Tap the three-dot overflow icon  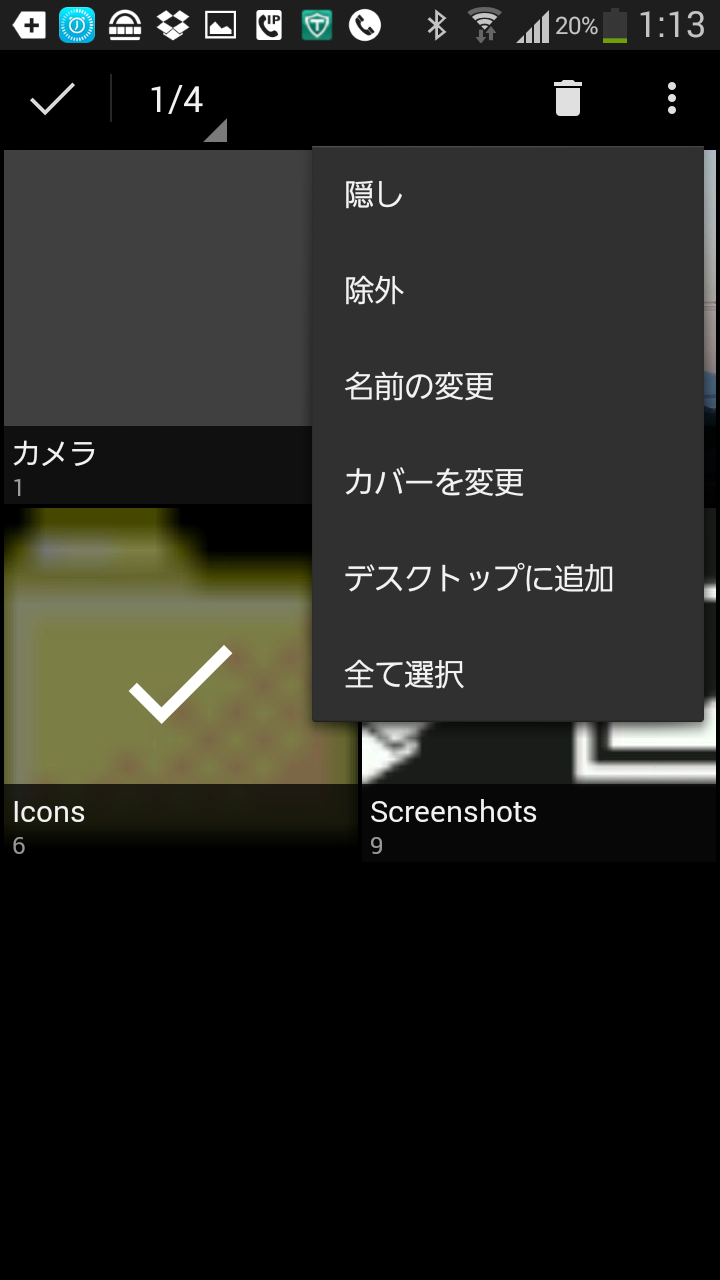(x=672, y=99)
